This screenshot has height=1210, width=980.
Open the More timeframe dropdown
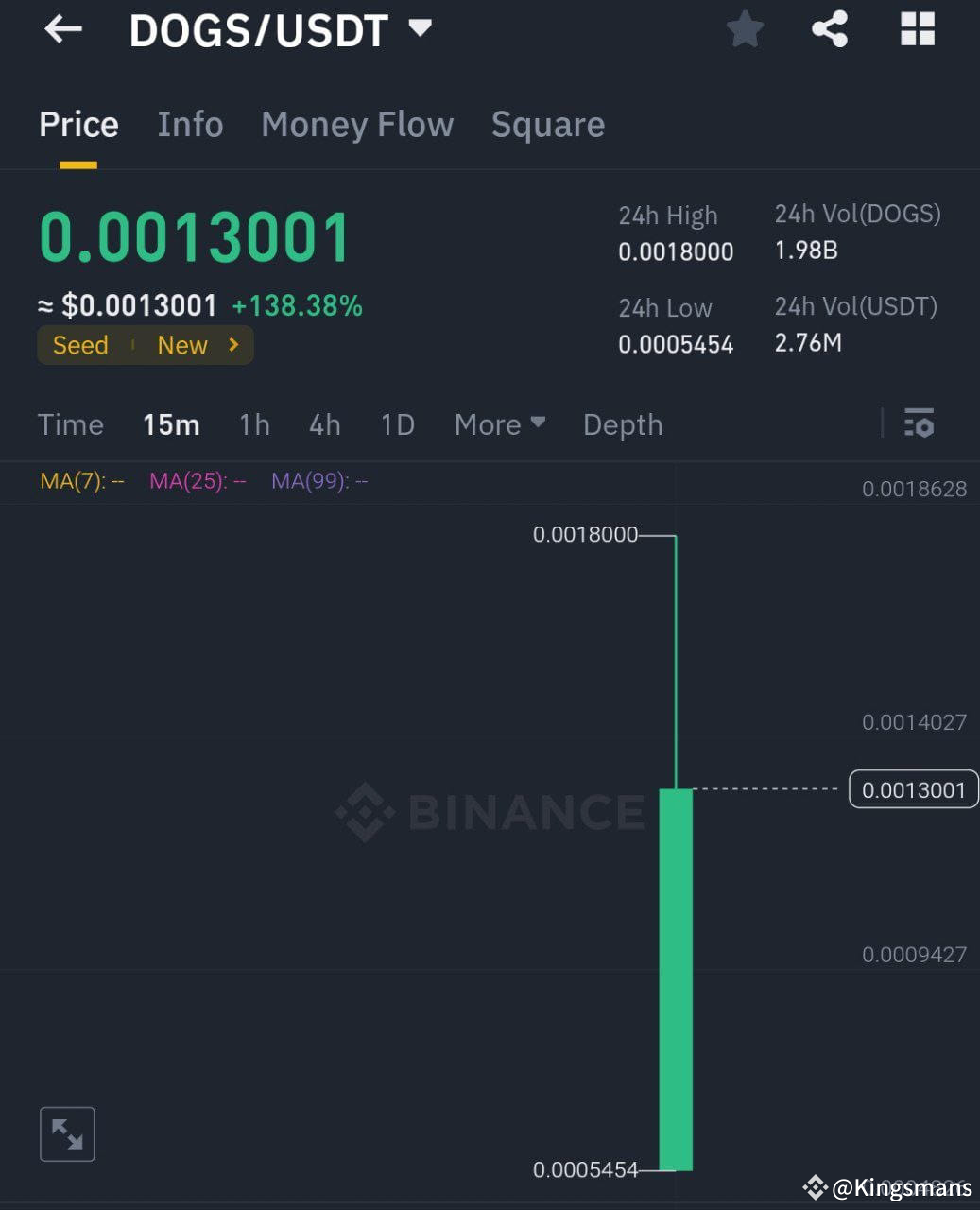[499, 424]
